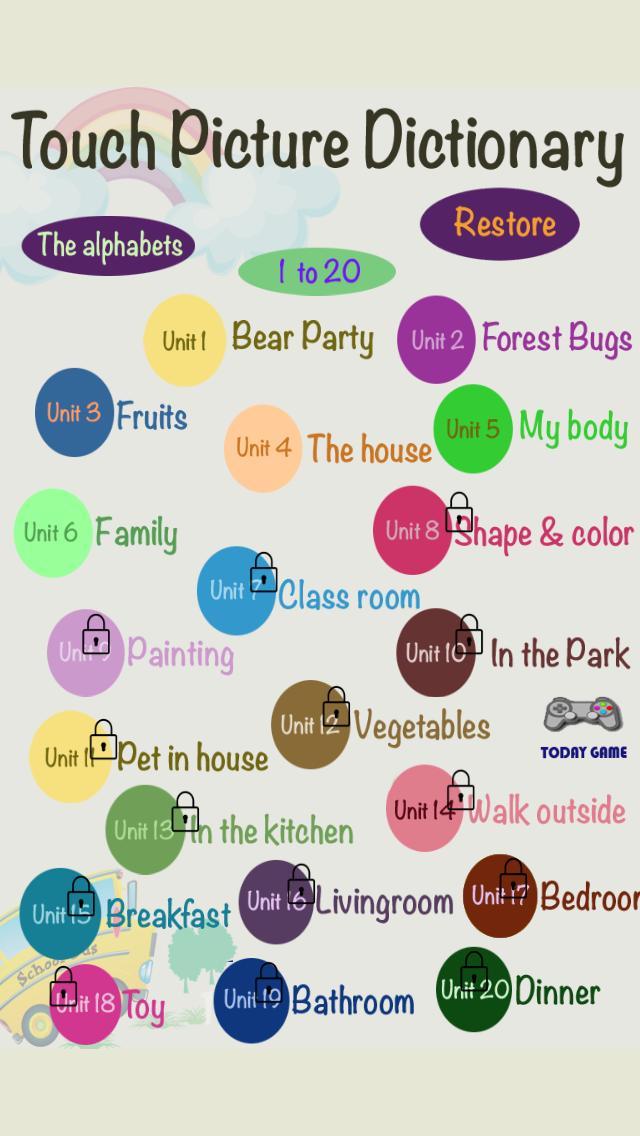Tap locked Unit 8 Shape & color
This screenshot has width=640, height=1136.
(x=413, y=530)
